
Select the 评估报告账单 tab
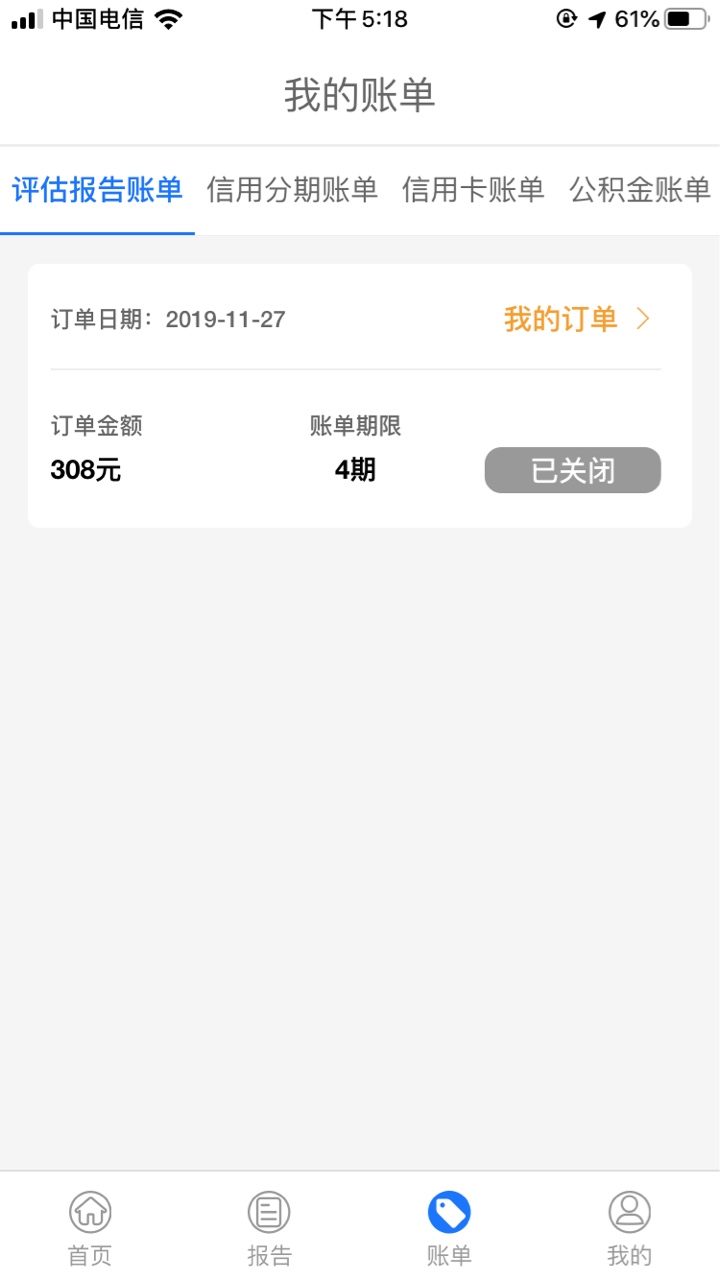[97, 190]
